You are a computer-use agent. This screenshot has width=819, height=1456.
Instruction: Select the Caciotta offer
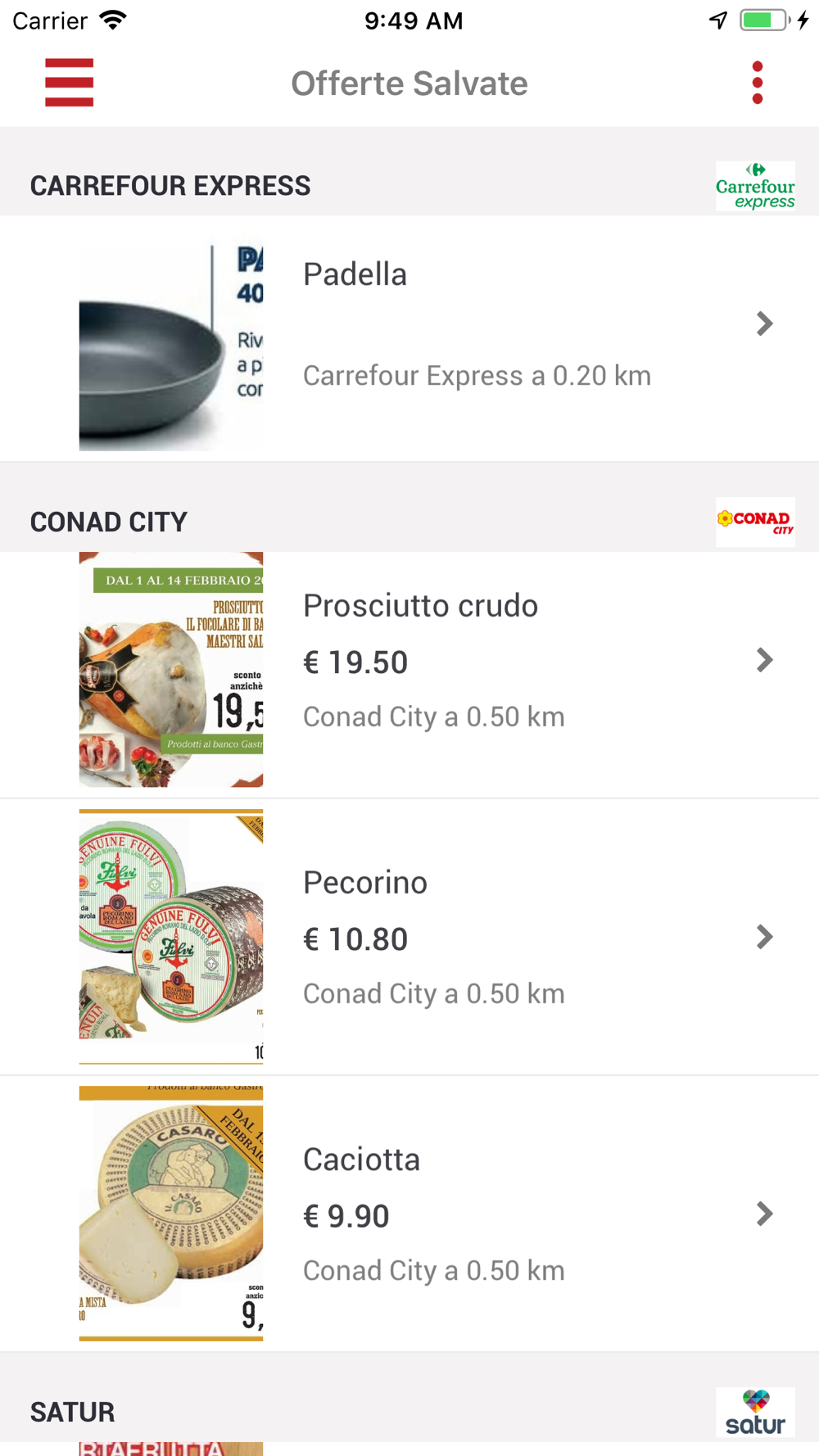[409, 1214]
